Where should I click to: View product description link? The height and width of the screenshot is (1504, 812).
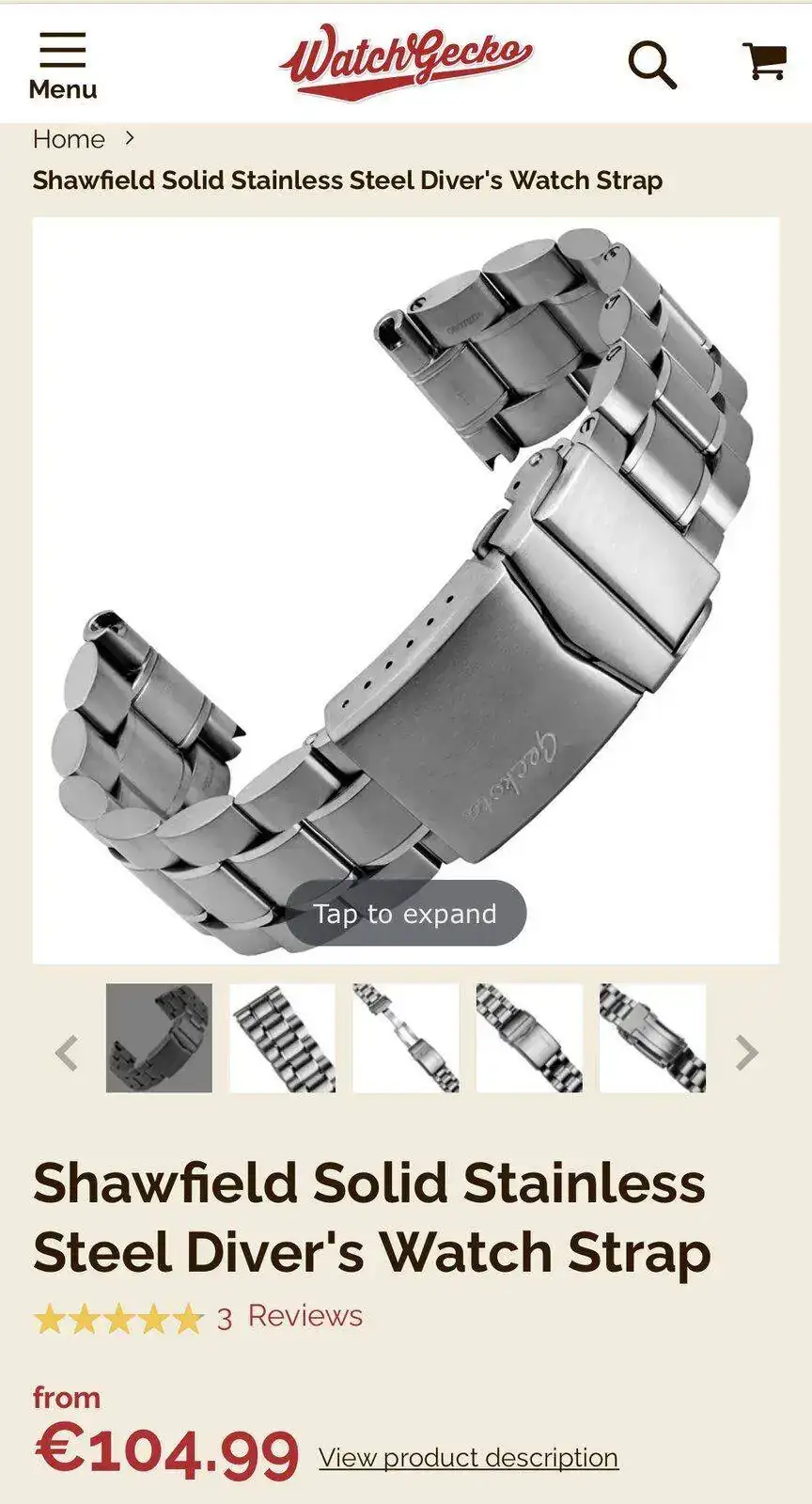click(468, 1457)
